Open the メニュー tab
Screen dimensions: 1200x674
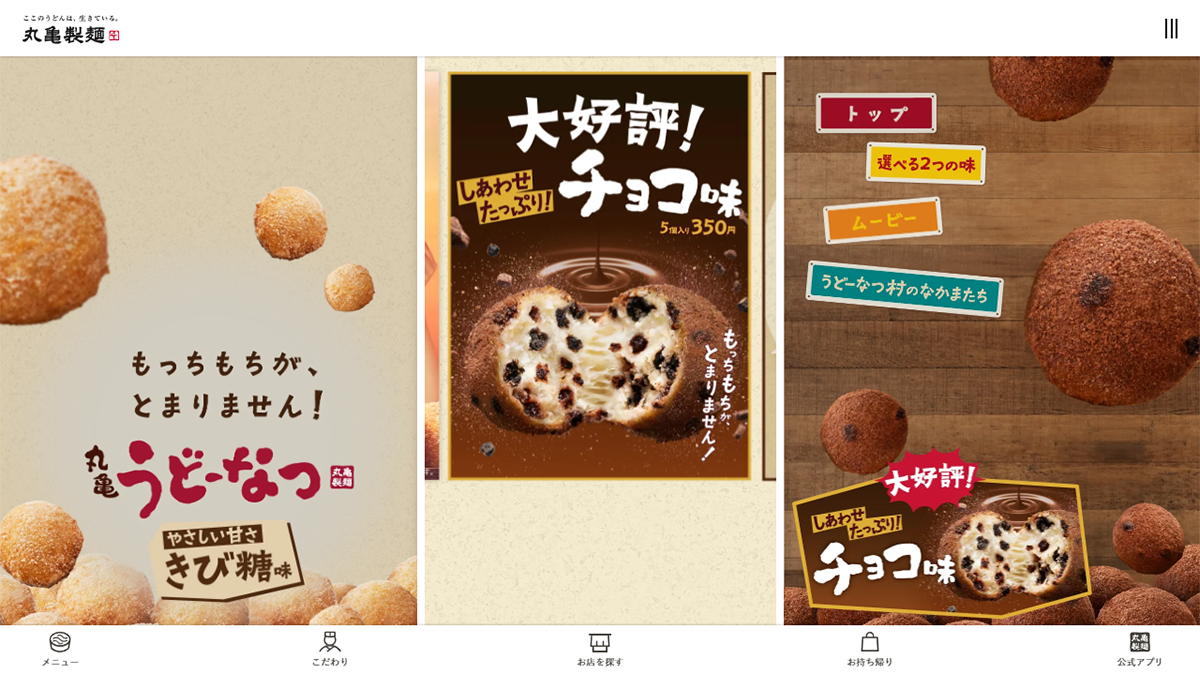click(60, 649)
